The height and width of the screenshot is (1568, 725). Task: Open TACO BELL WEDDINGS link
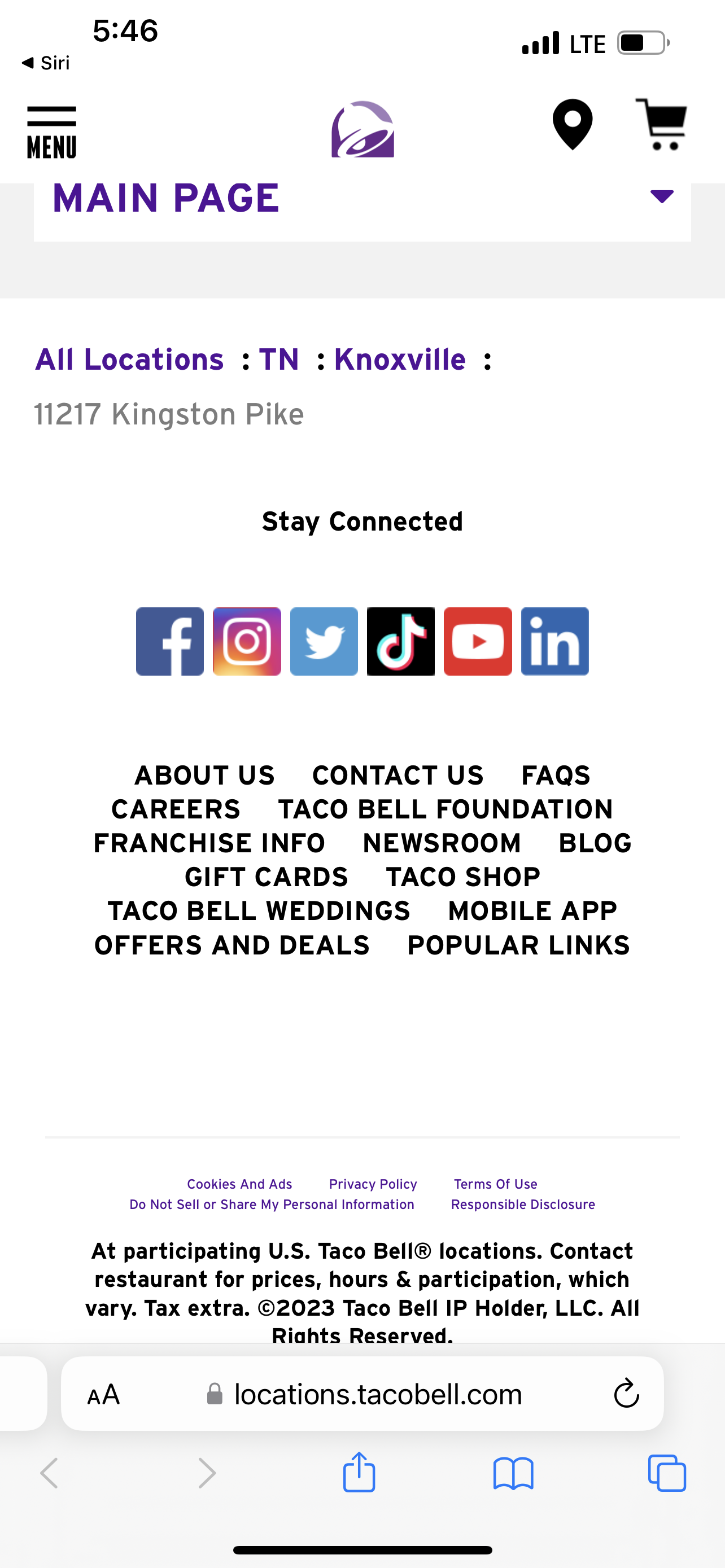(259, 910)
